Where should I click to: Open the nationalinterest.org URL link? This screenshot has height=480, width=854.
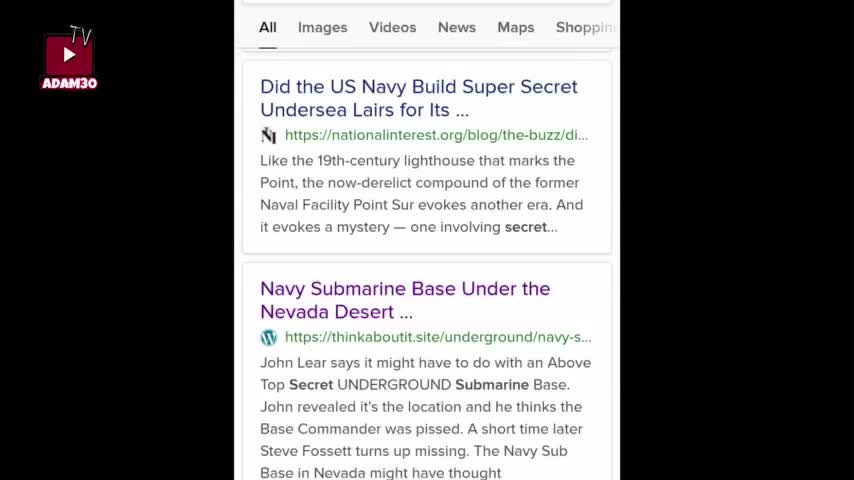(436, 135)
